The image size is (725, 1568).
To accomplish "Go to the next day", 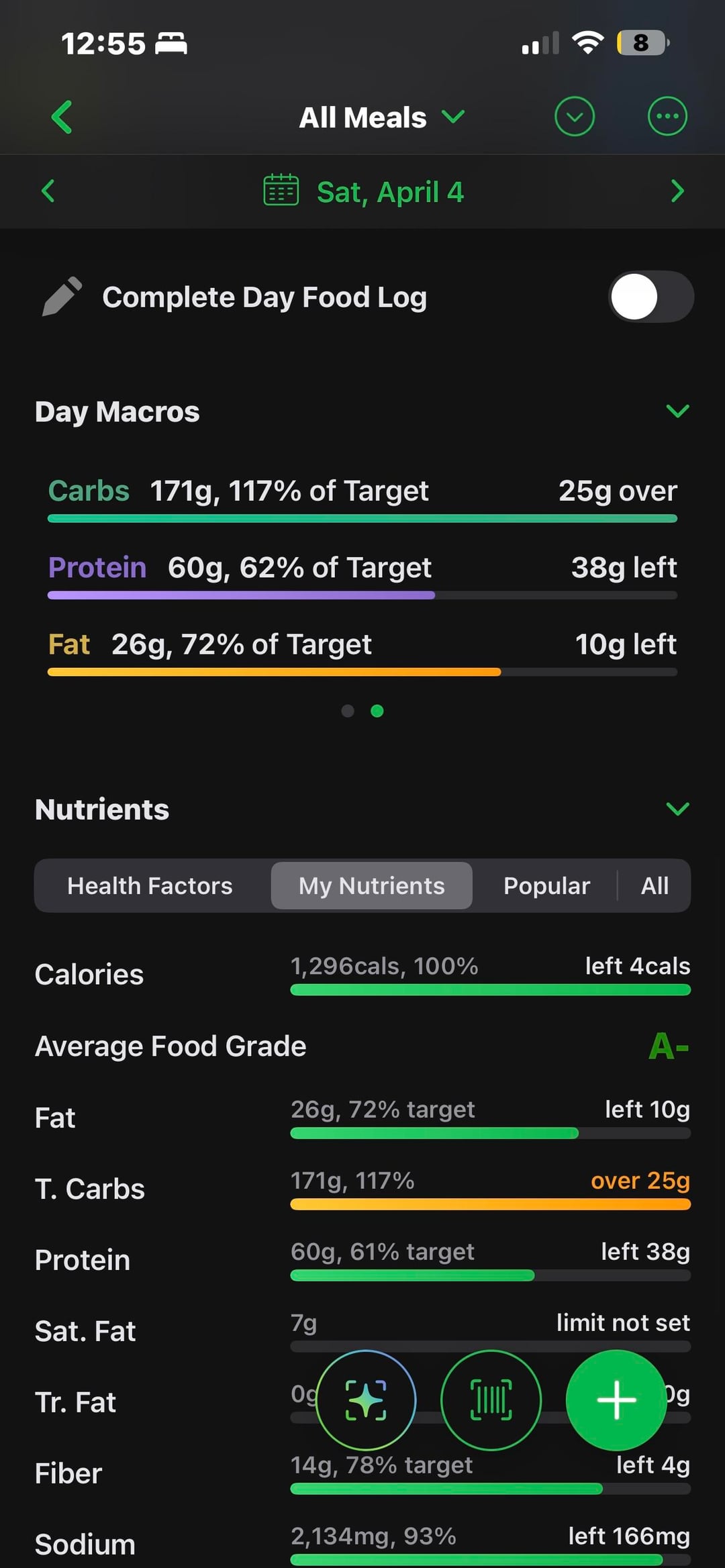I will [x=677, y=191].
